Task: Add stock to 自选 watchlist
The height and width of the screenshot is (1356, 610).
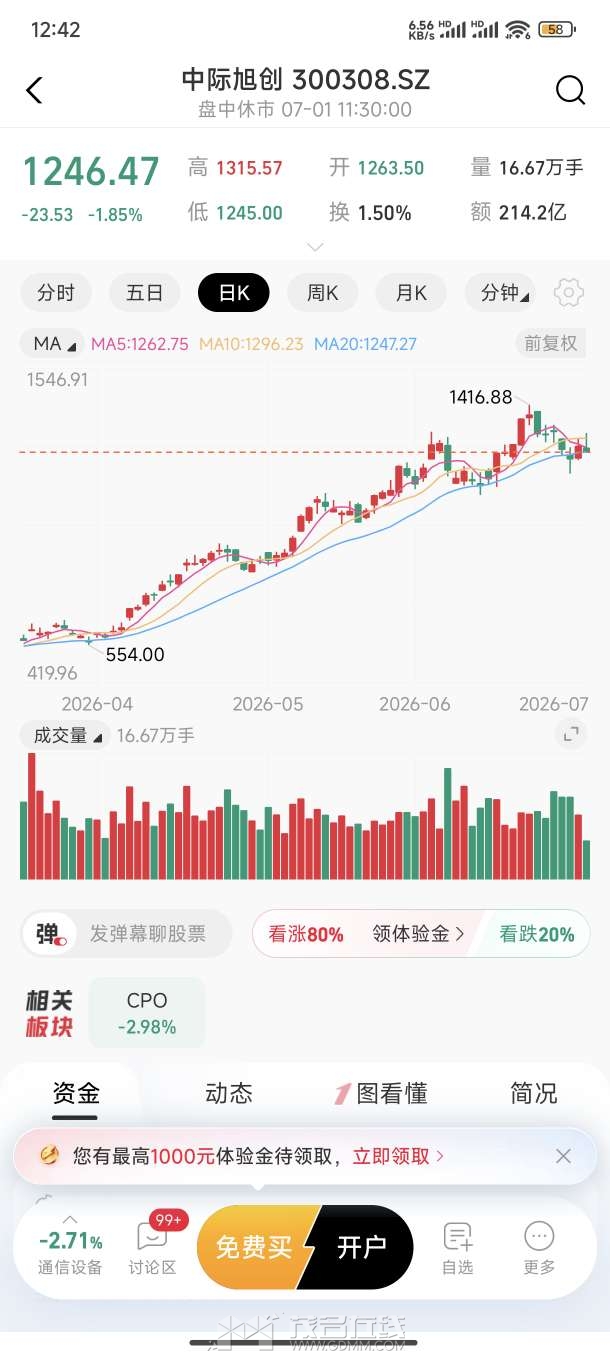Action: pos(458,1249)
